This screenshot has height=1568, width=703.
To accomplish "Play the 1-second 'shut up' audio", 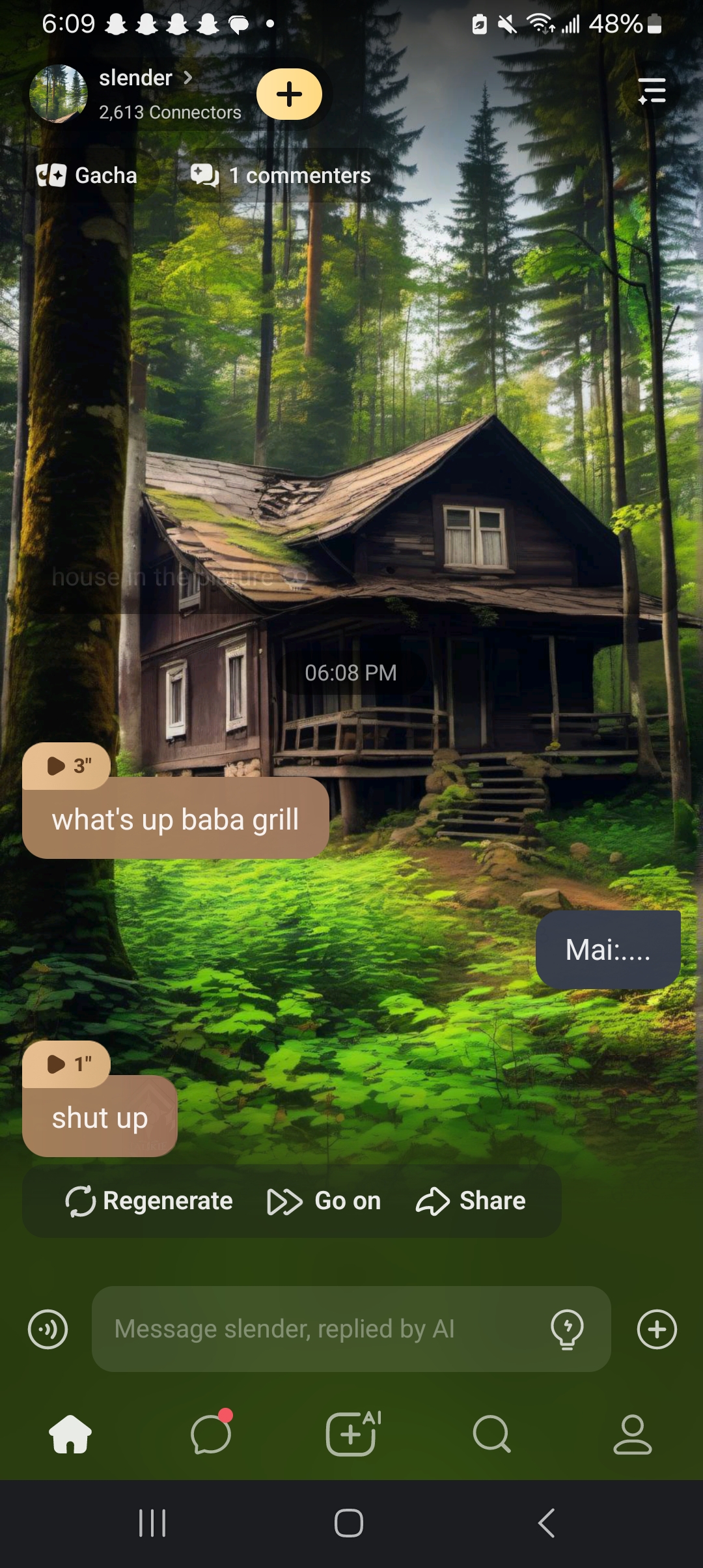I will point(67,1064).
